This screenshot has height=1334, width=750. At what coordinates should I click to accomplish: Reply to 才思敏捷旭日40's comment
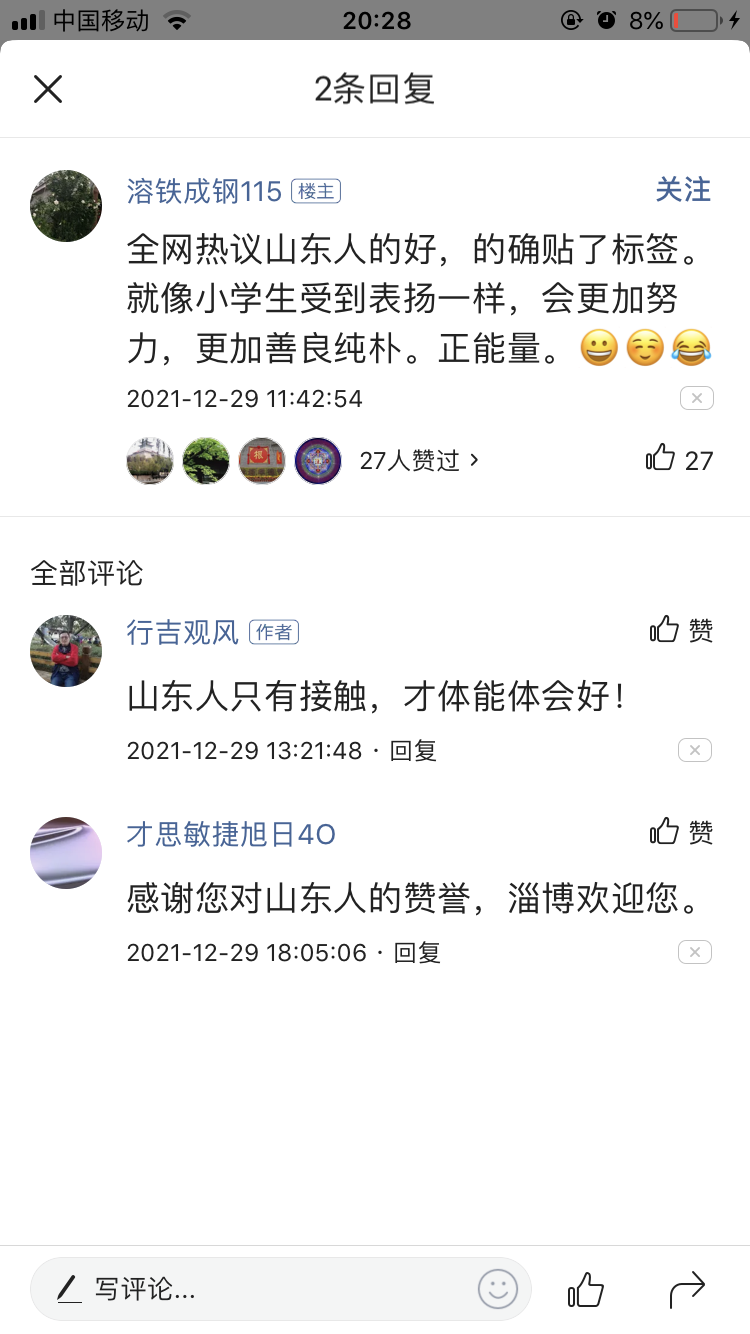pyautogui.click(x=417, y=953)
